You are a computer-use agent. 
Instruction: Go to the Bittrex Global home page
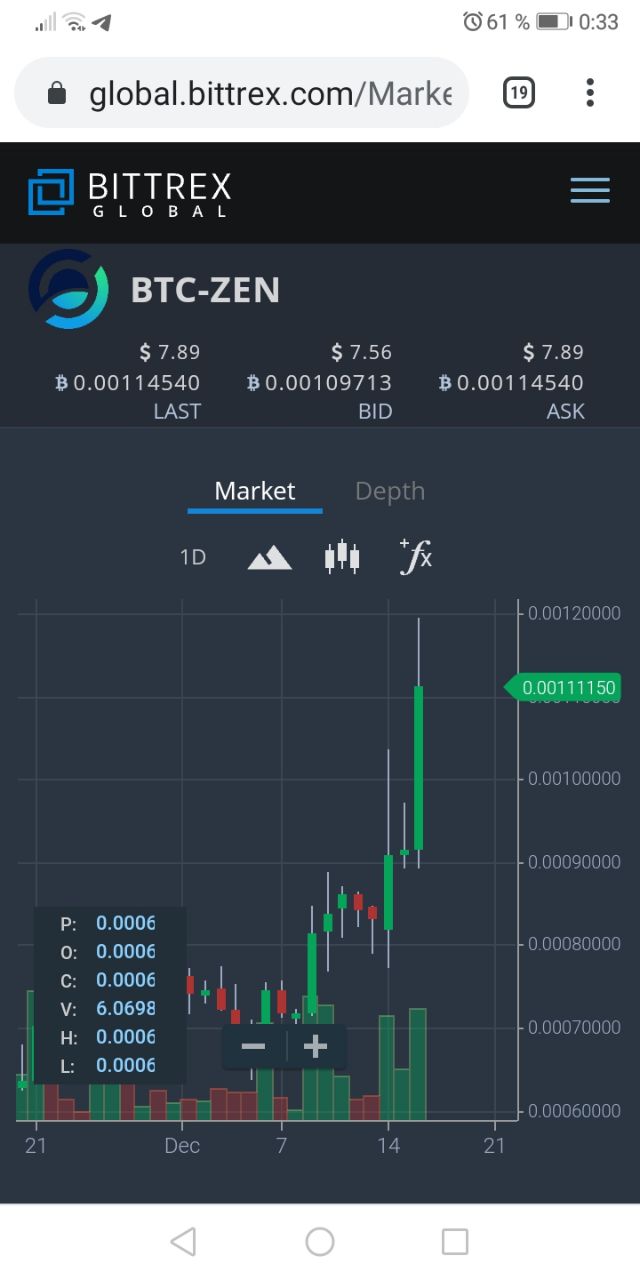130,192
